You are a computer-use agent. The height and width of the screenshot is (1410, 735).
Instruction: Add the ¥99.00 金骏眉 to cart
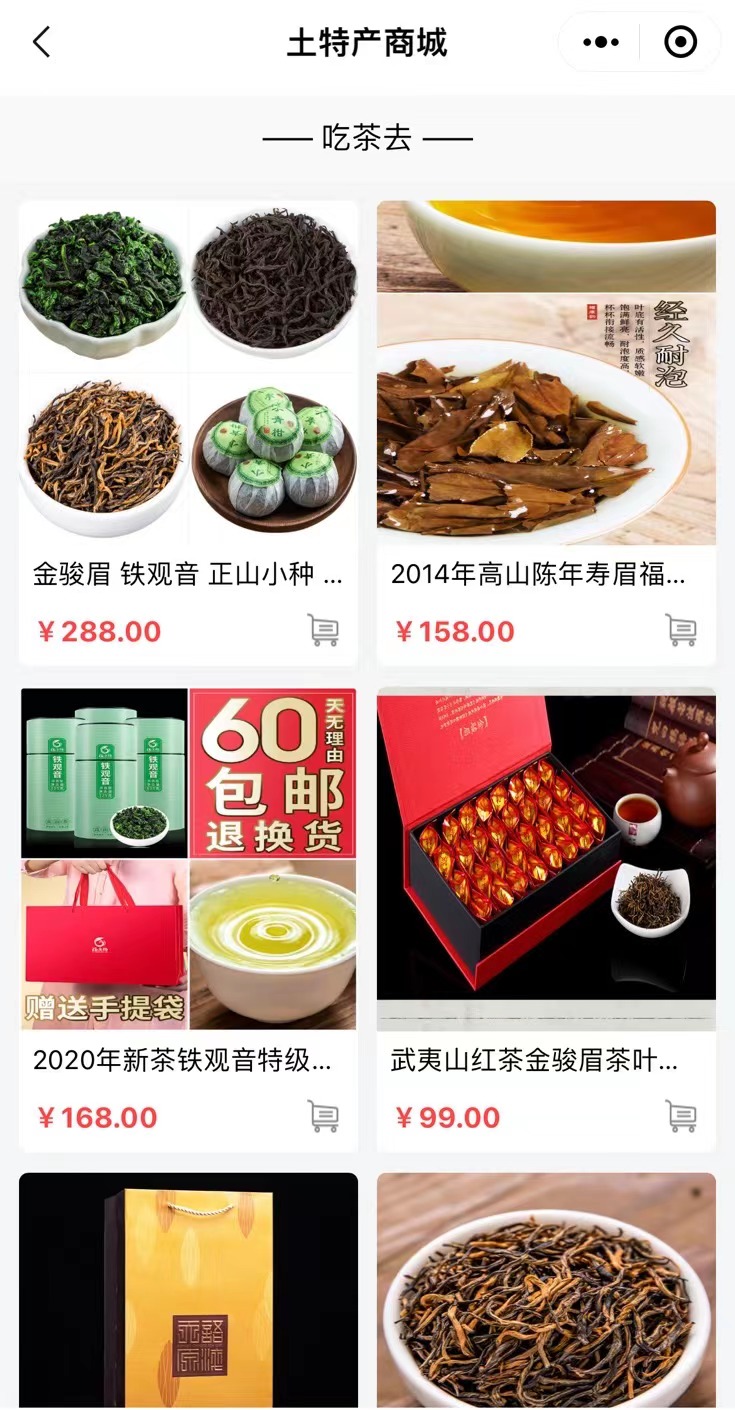pos(681,1116)
